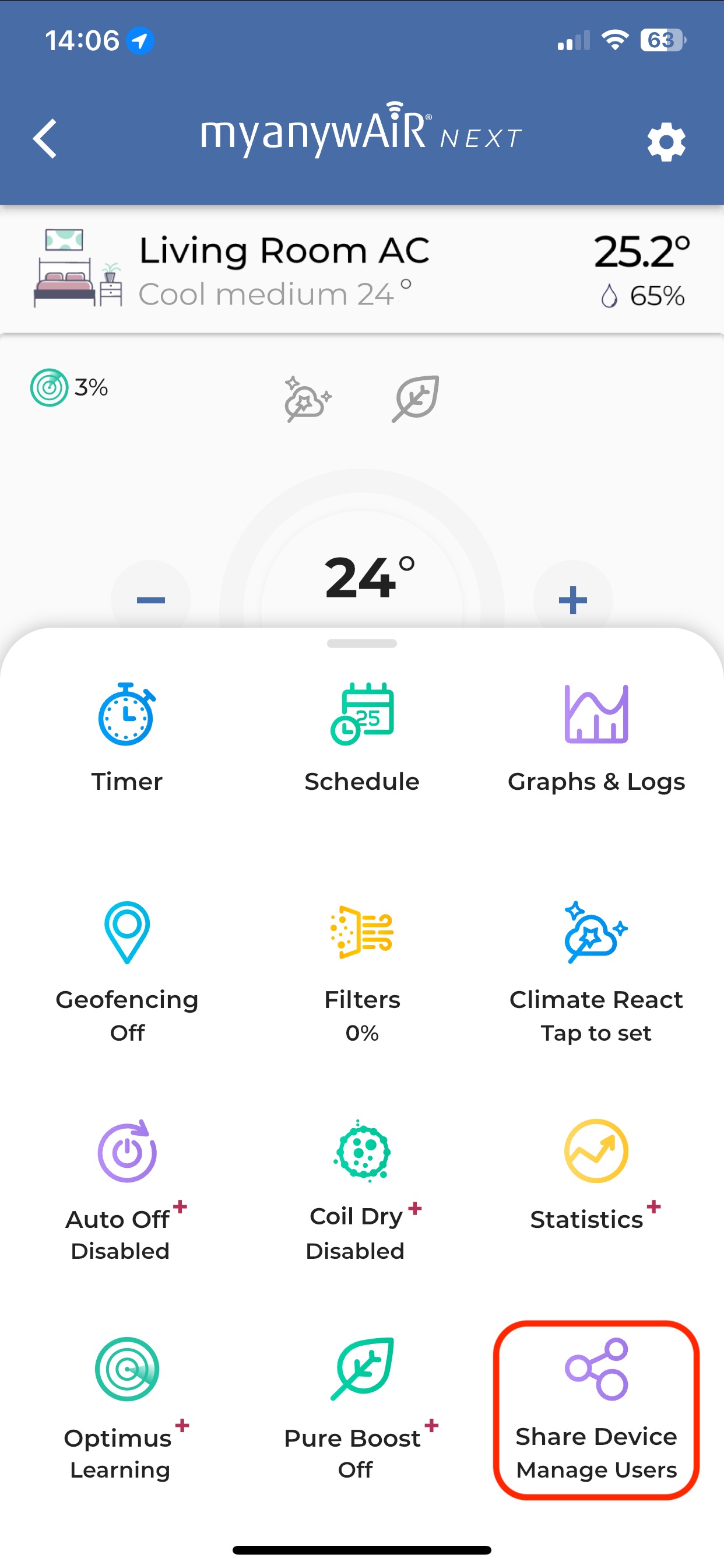Check the Filters status
724x1568 pixels.
click(362, 972)
